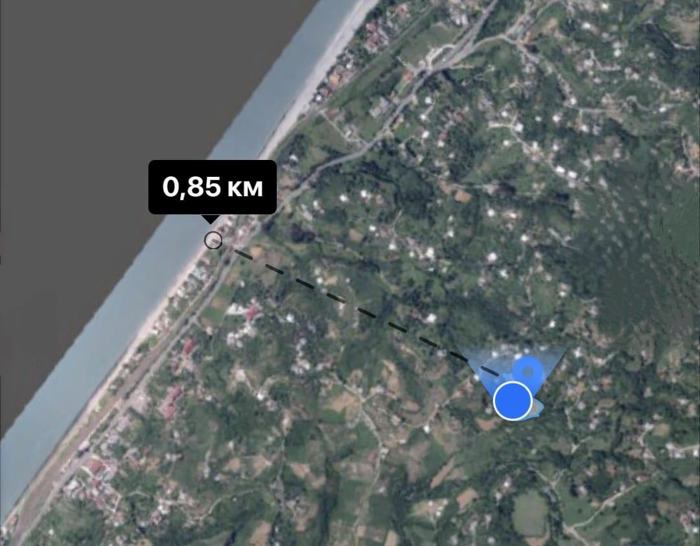Screen dimensions: 700x546
Task: Select the measurement endpoint circle on shore
Action: (212, 240)
